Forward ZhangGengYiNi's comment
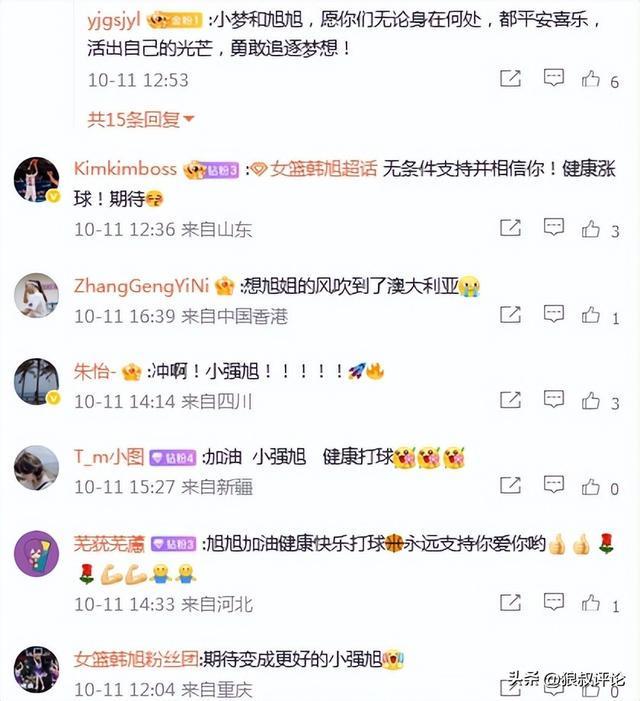 pos(509,316)
